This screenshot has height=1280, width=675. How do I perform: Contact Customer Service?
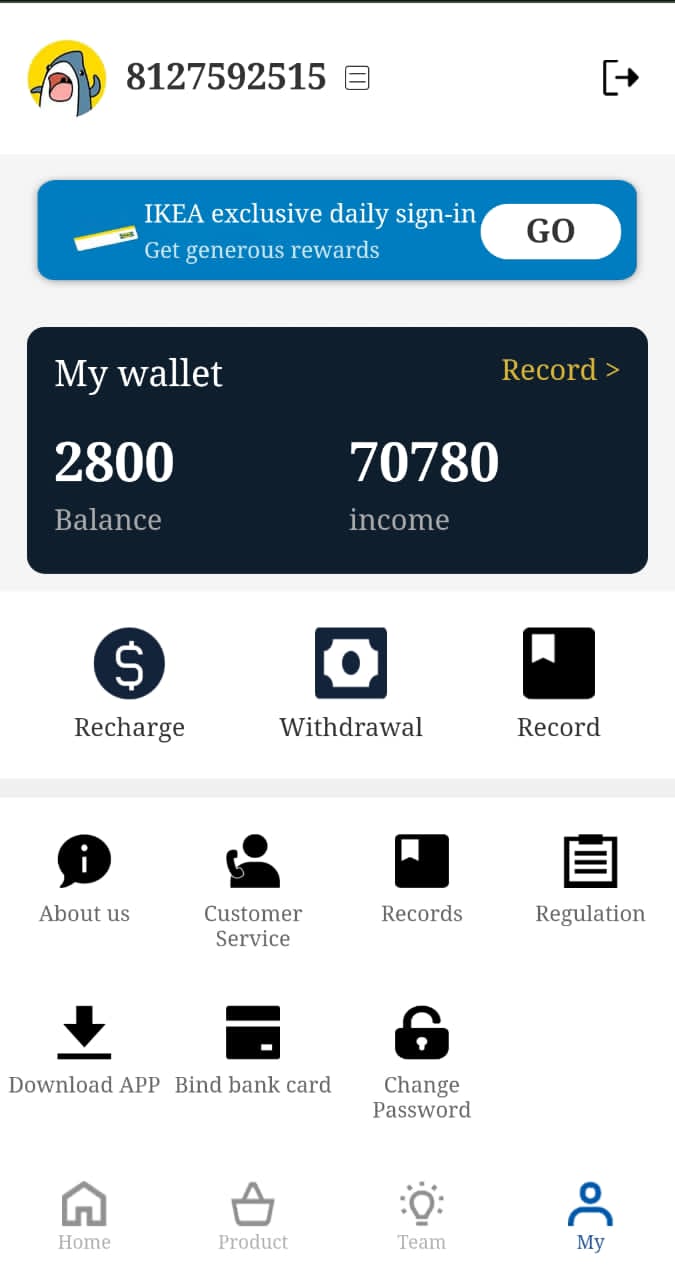(x=253, y=888)
